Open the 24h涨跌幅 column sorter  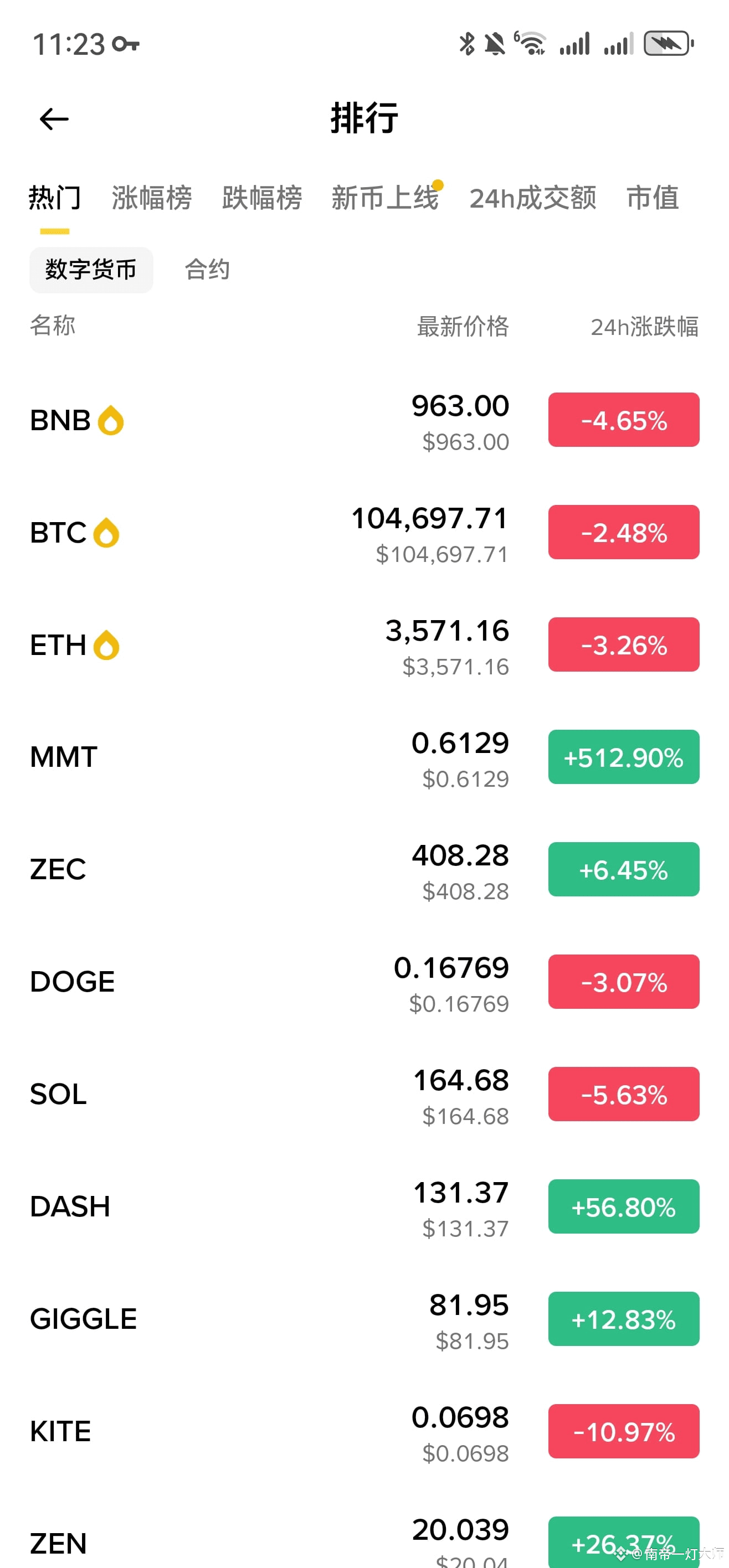tap(644, 327)
